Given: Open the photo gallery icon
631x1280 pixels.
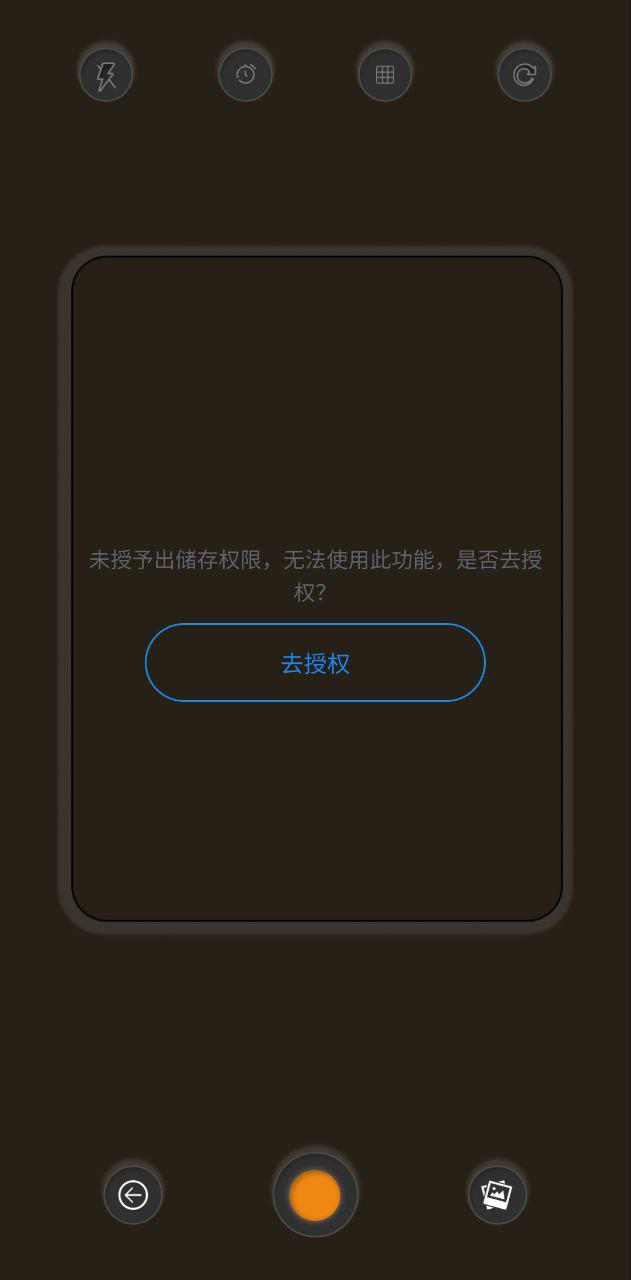Looking at the screenshot, I should click(x=497, y=1195).
